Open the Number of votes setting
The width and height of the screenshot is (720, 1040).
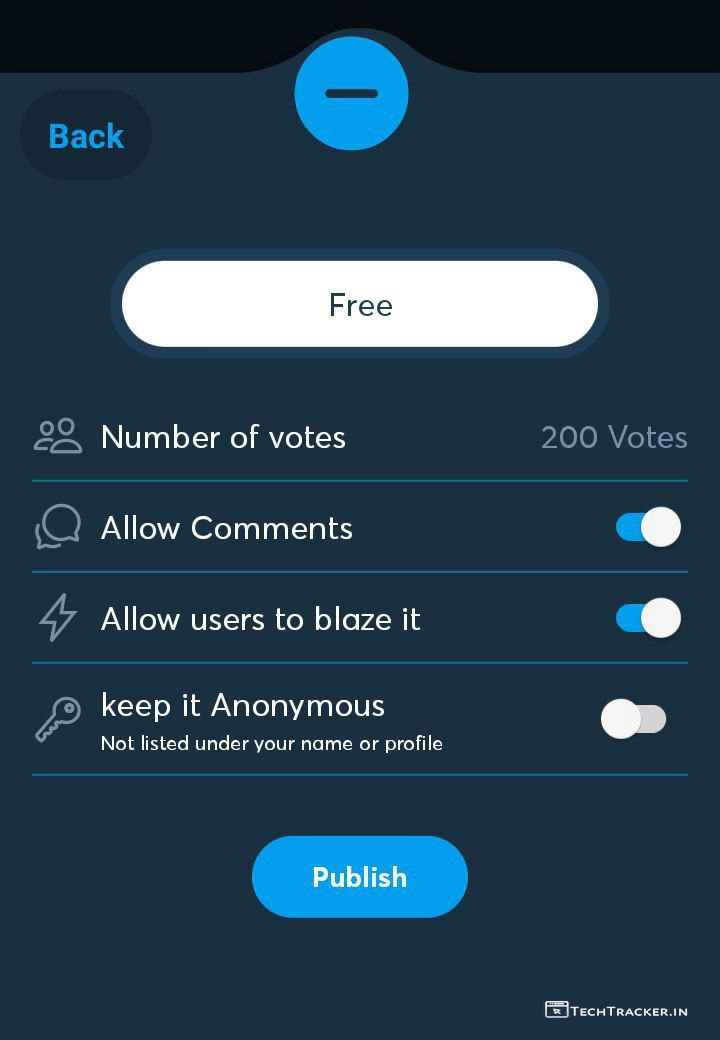(x=360, y=437)
